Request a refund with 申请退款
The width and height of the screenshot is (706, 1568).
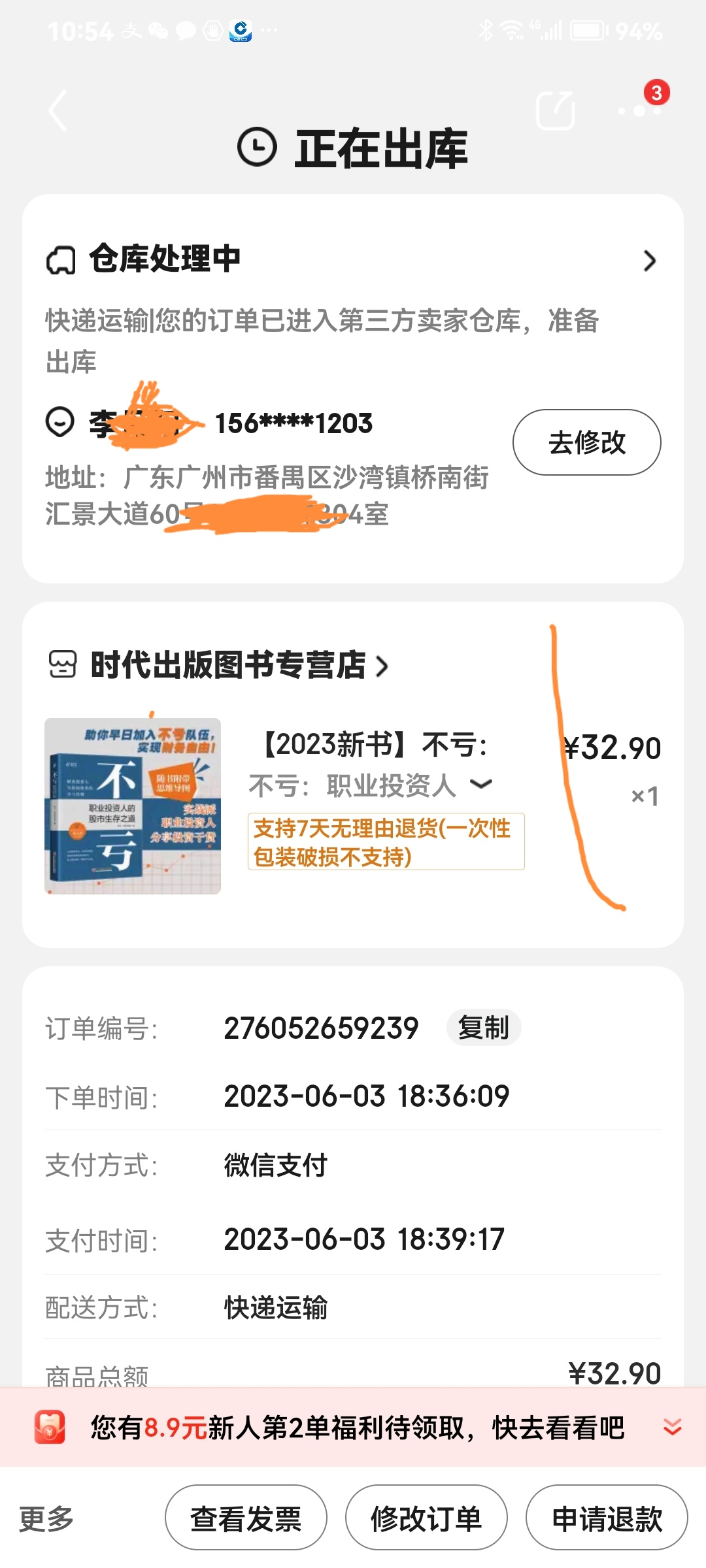pos(607,1518)
